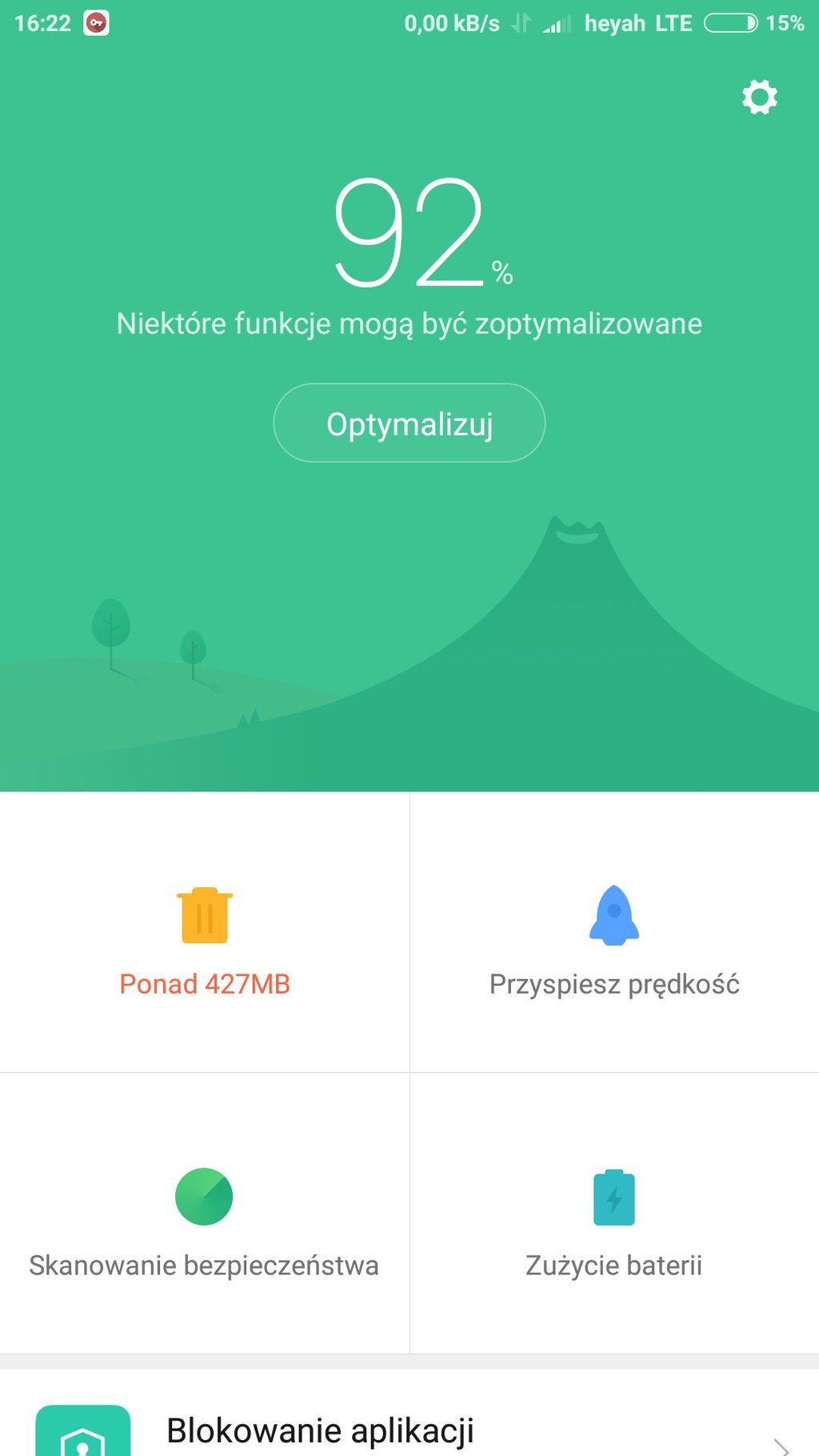This screenshot has width=819, height=1456.
Task: Tap the Optymalizuj button
Action: (409, 423)
